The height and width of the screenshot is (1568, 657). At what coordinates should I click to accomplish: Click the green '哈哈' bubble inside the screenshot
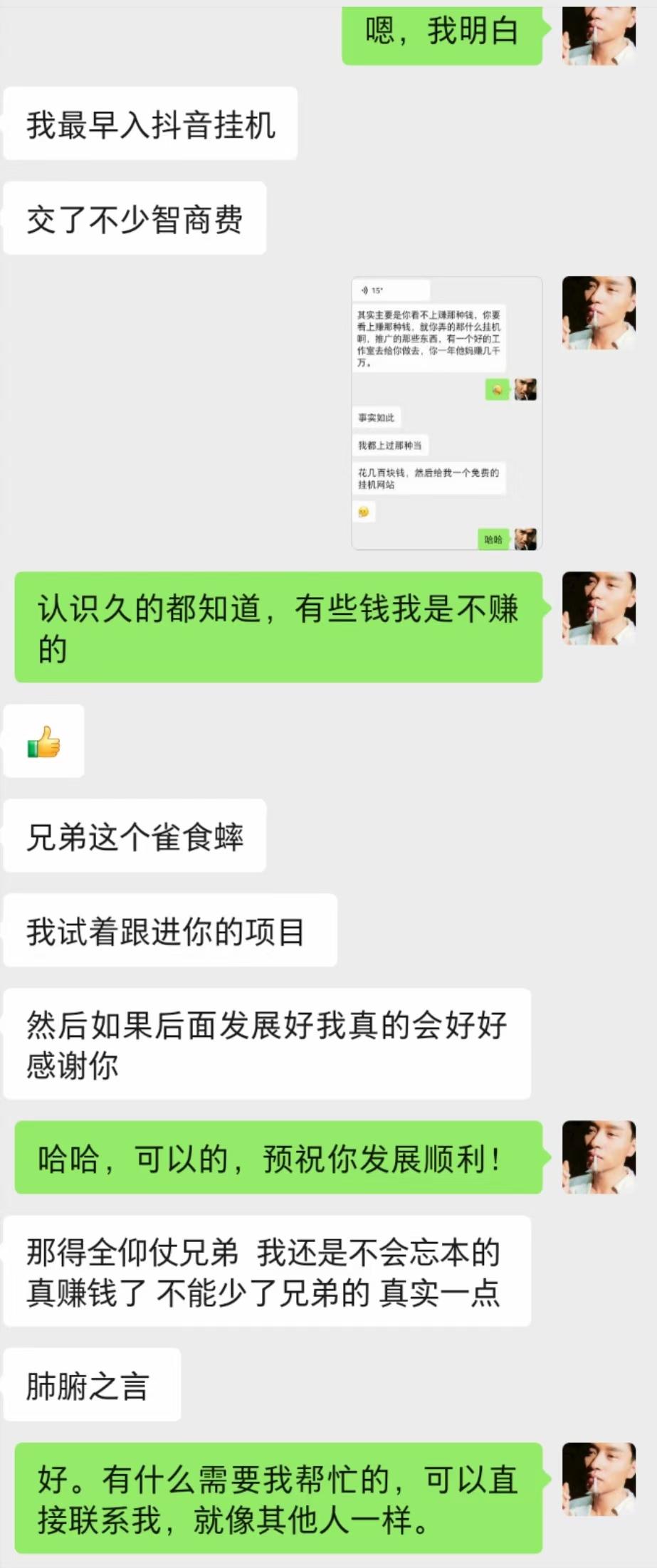pyautogui.click(x=493, y=541)
